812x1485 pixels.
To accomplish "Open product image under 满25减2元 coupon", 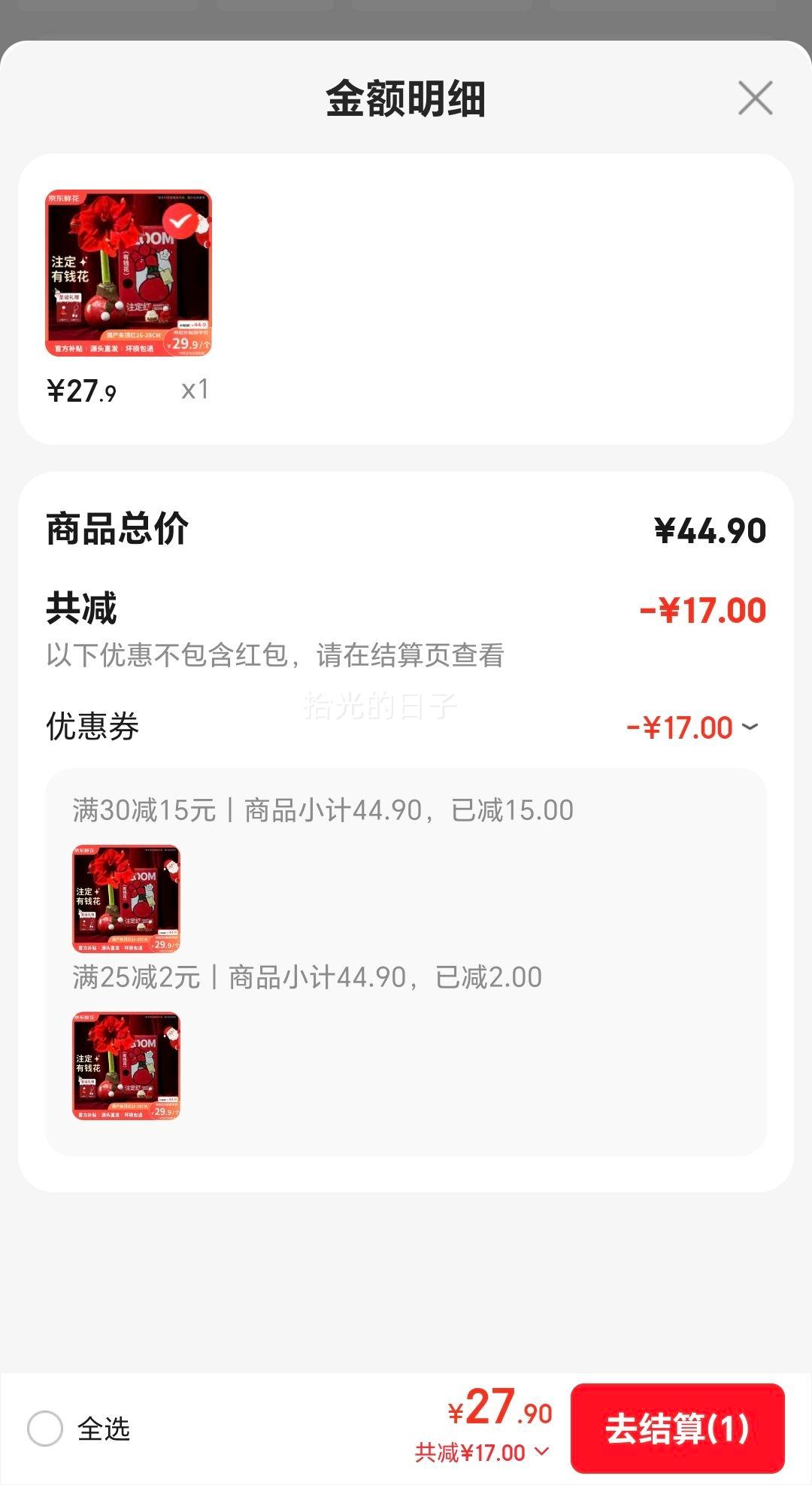I will [126, 1065].
